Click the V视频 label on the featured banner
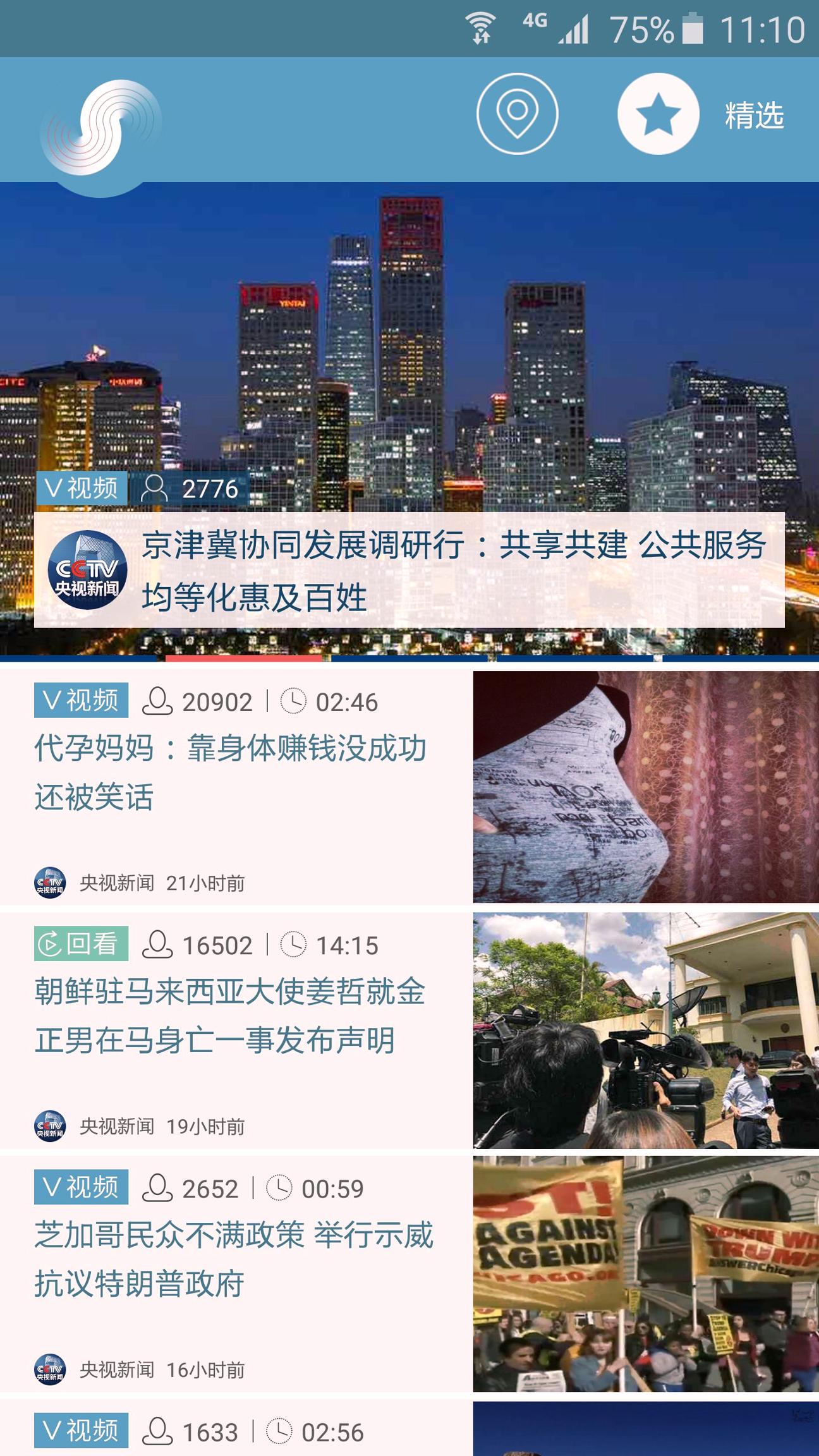Image resolution: width=819 pixels, height=1456 pixels. coord(82,487)
